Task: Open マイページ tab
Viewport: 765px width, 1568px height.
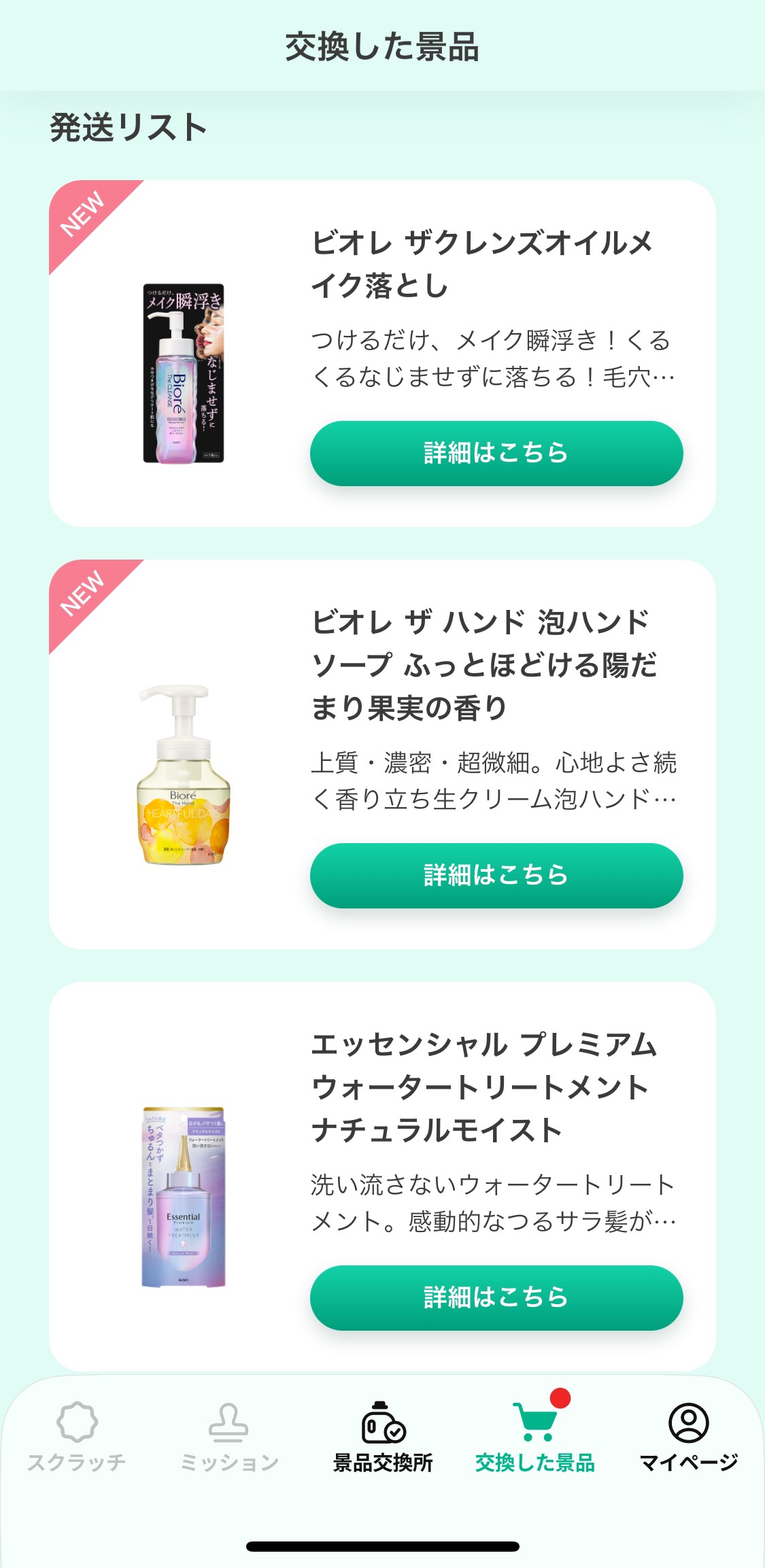Action: point(688,1435)
